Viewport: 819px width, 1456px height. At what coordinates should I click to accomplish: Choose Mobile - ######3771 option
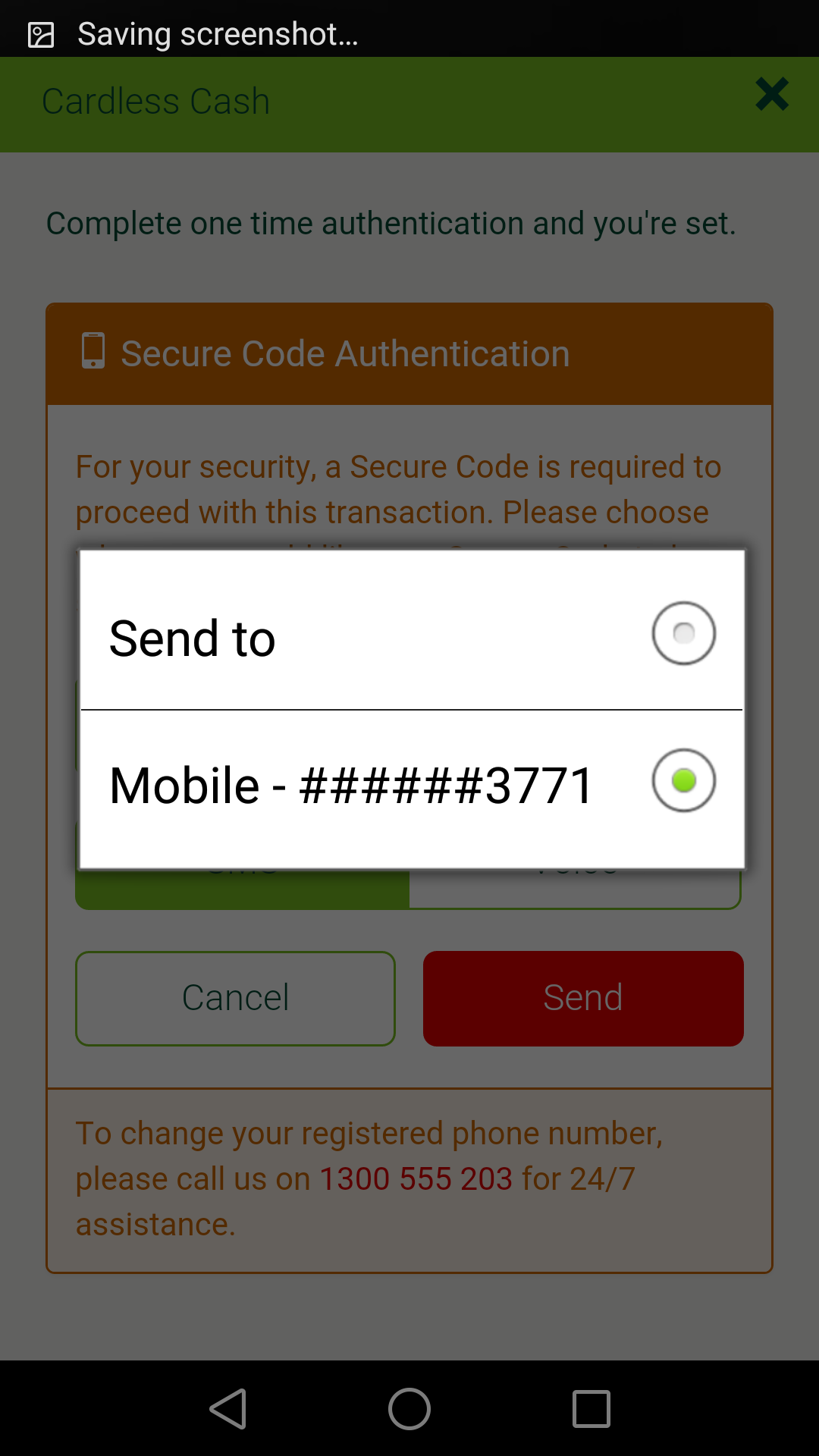pyautogui.click(x=412, y=789)
